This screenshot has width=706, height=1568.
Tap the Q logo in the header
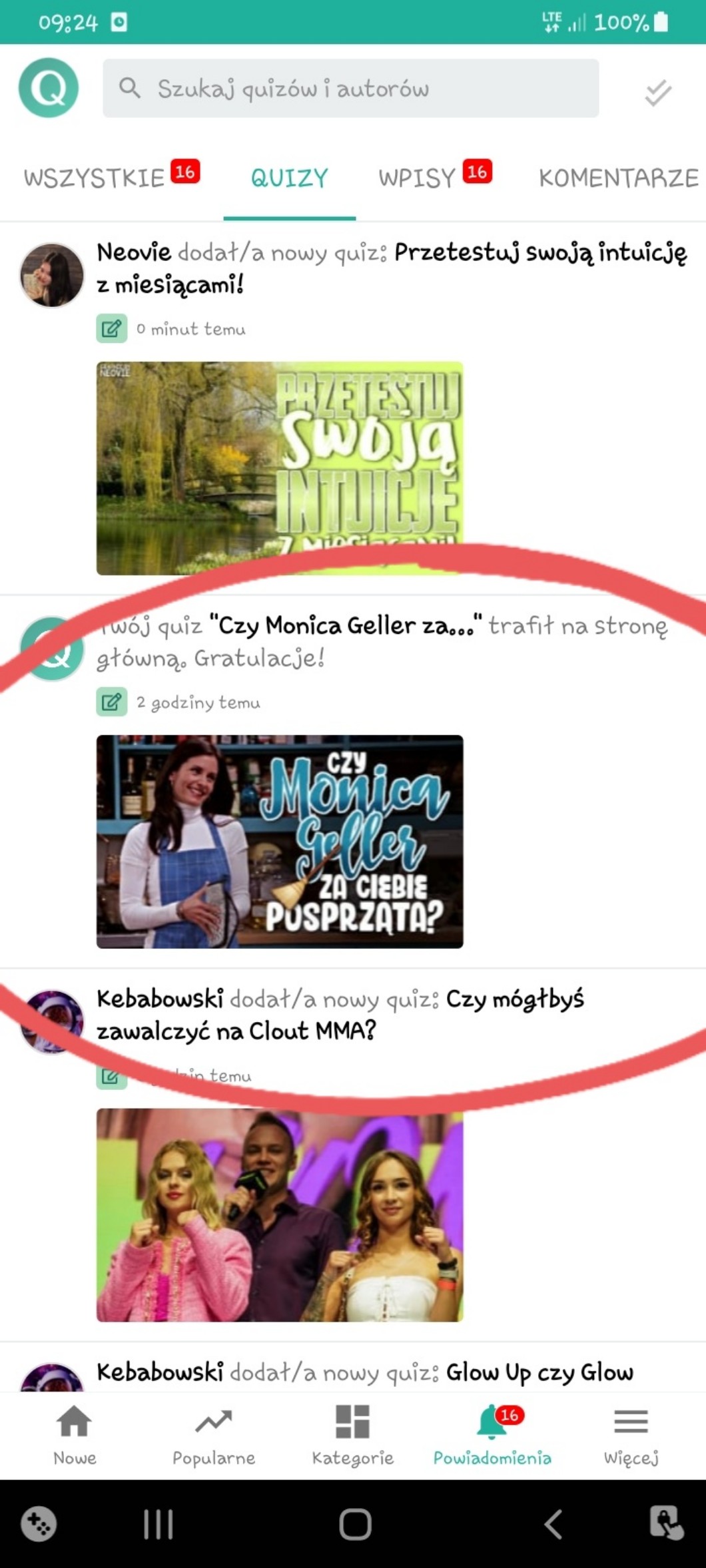(49, 87)
